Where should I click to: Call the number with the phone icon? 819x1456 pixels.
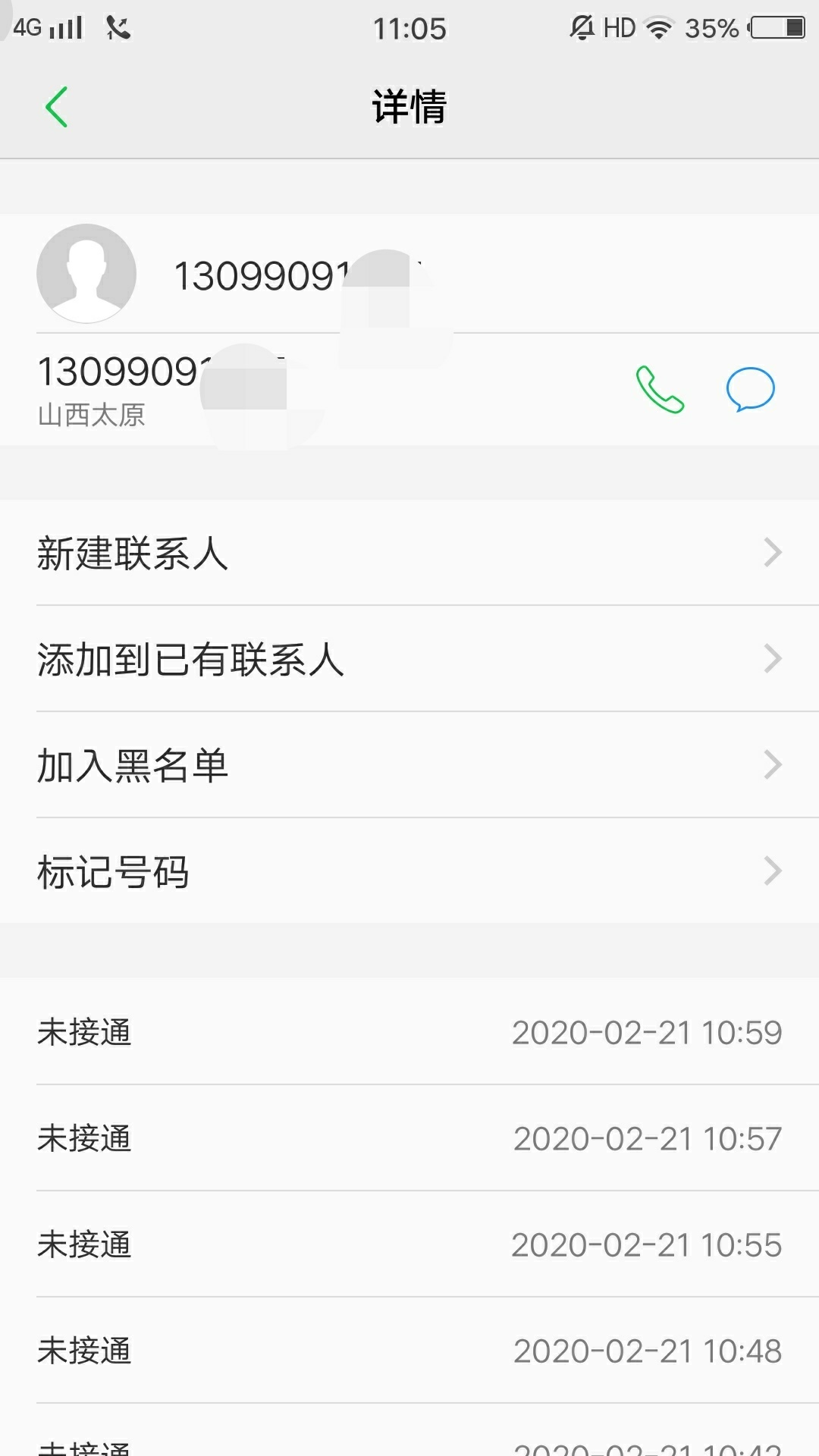click(x=660, y=390)
